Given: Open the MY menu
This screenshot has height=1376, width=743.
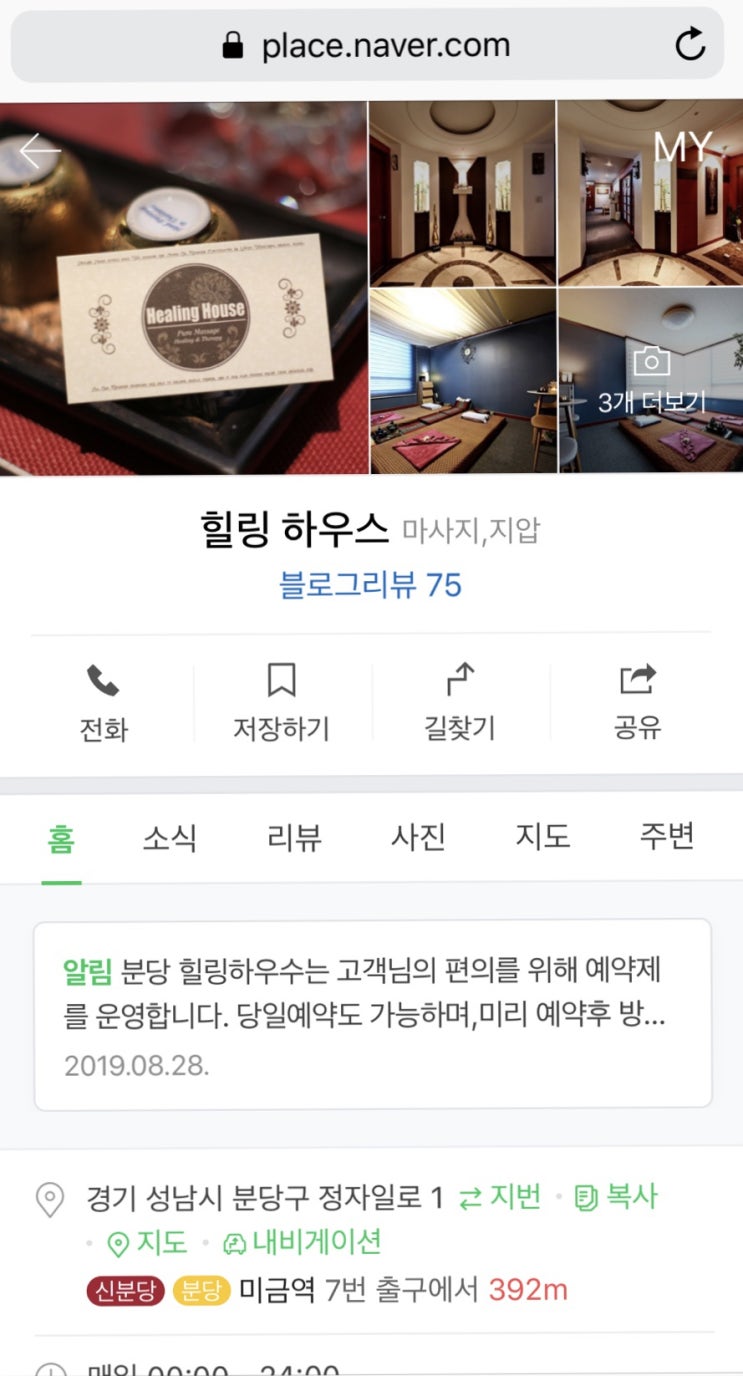Looking at the screenshot, I should point(682,148).
